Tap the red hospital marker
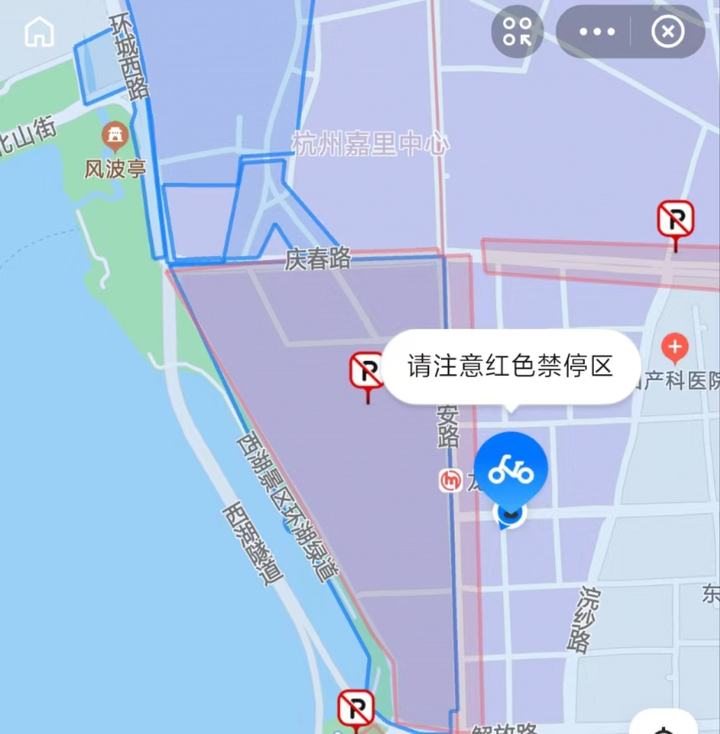The height and width of the screenshot is (734, 720). pos(675,349)
